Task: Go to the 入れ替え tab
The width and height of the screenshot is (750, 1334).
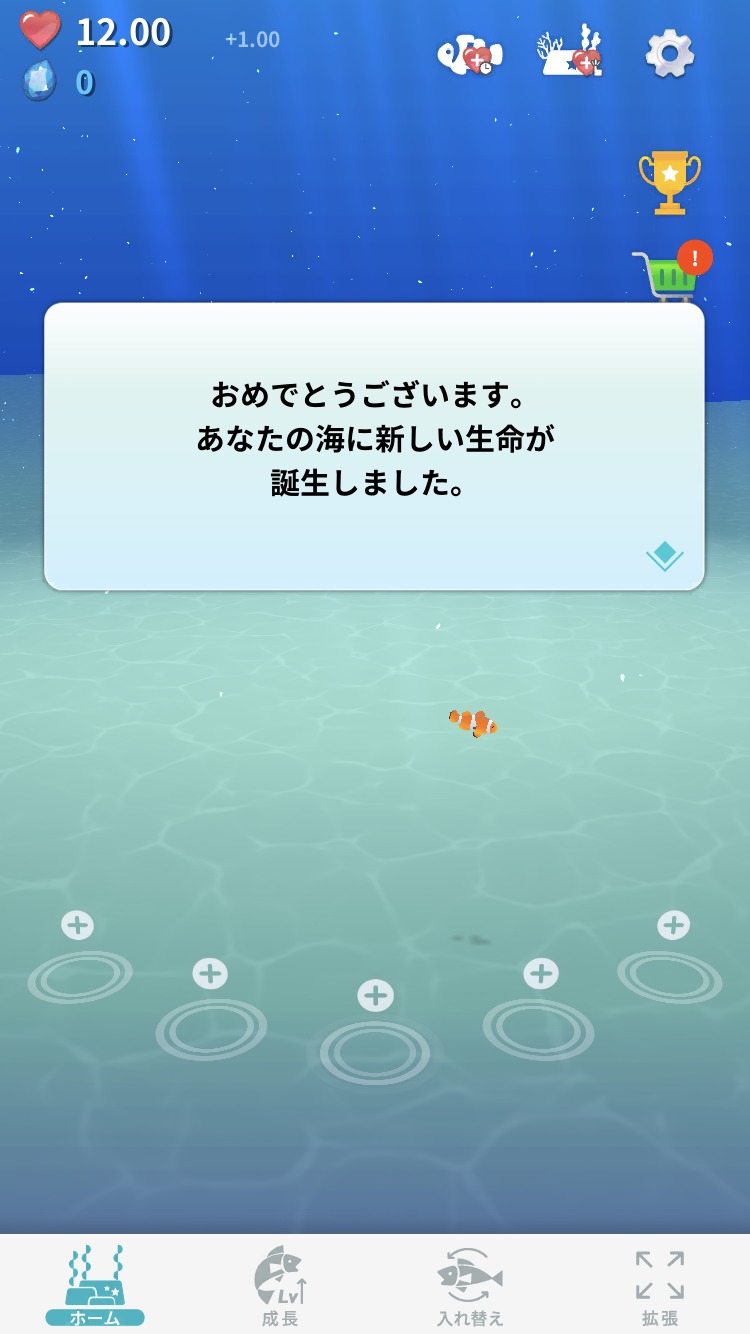Action: [x=470, y=1286]
